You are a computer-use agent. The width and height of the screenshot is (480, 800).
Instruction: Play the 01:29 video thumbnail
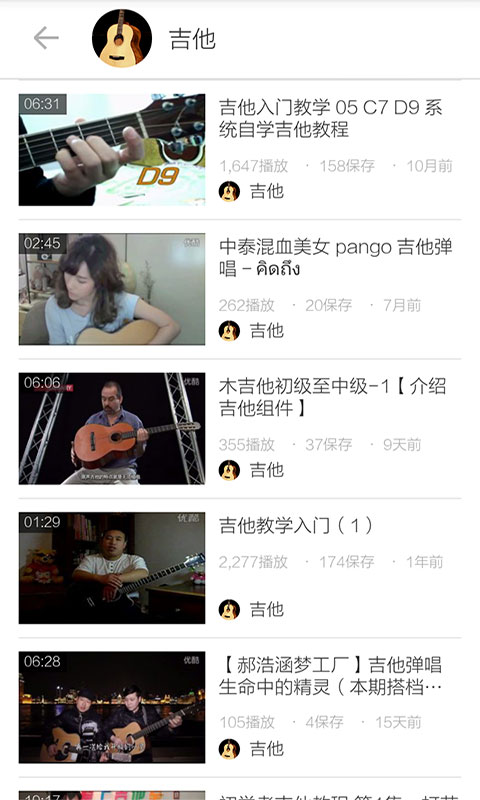pyautogui.click(x=112, y=567)
